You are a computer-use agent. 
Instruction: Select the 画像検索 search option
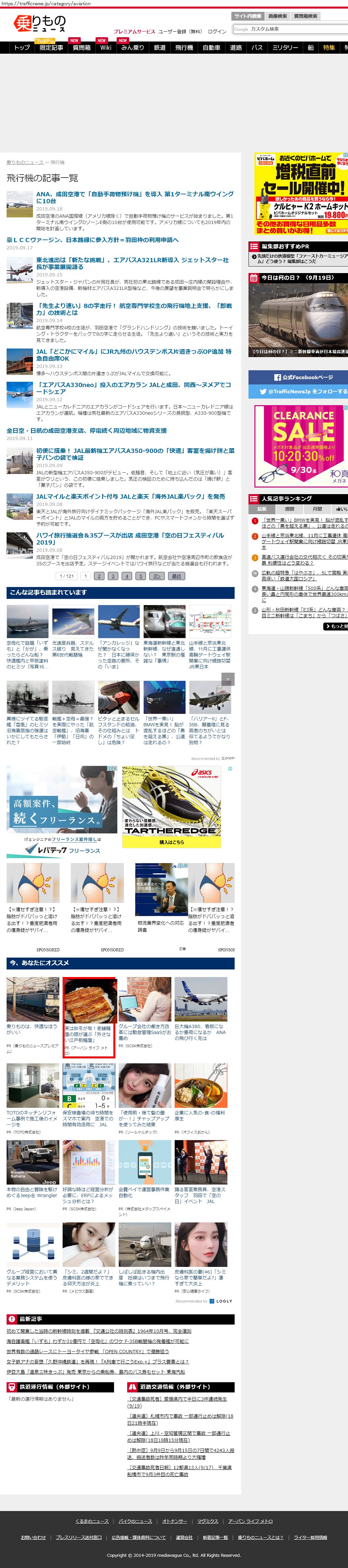[277, 16]
